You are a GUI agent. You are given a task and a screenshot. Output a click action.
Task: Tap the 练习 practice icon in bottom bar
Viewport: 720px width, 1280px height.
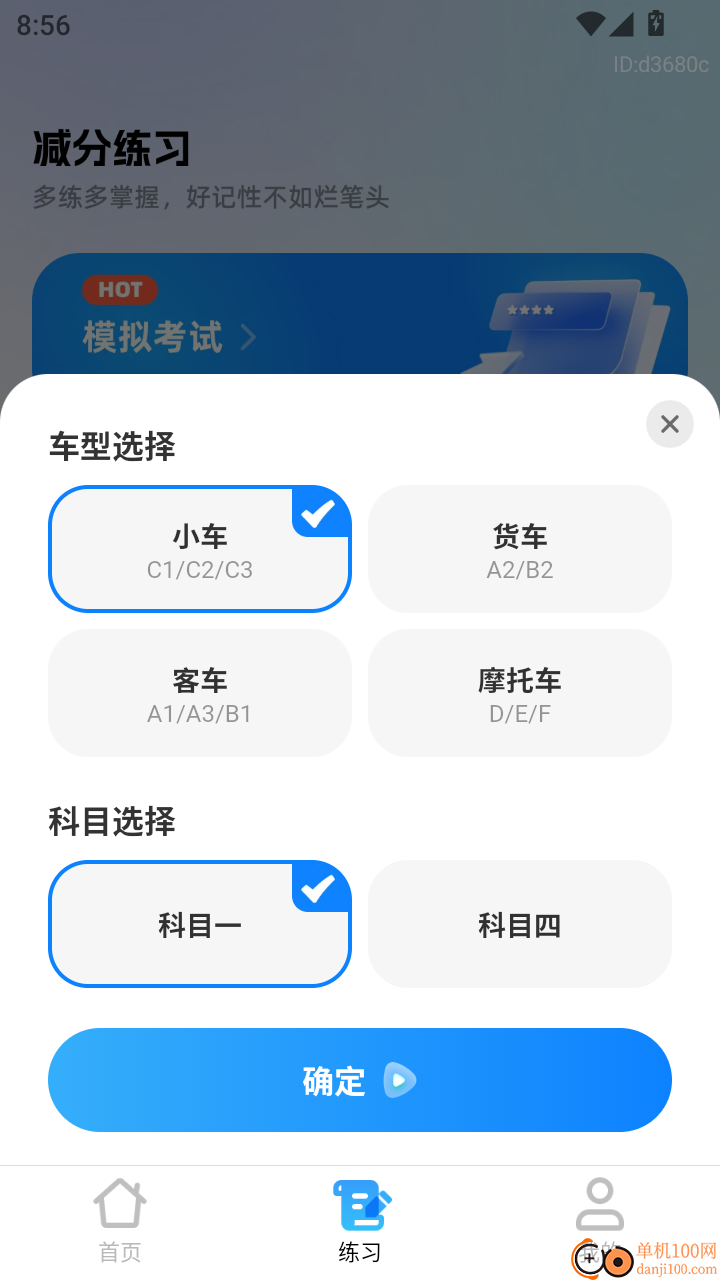point(360,1203)
